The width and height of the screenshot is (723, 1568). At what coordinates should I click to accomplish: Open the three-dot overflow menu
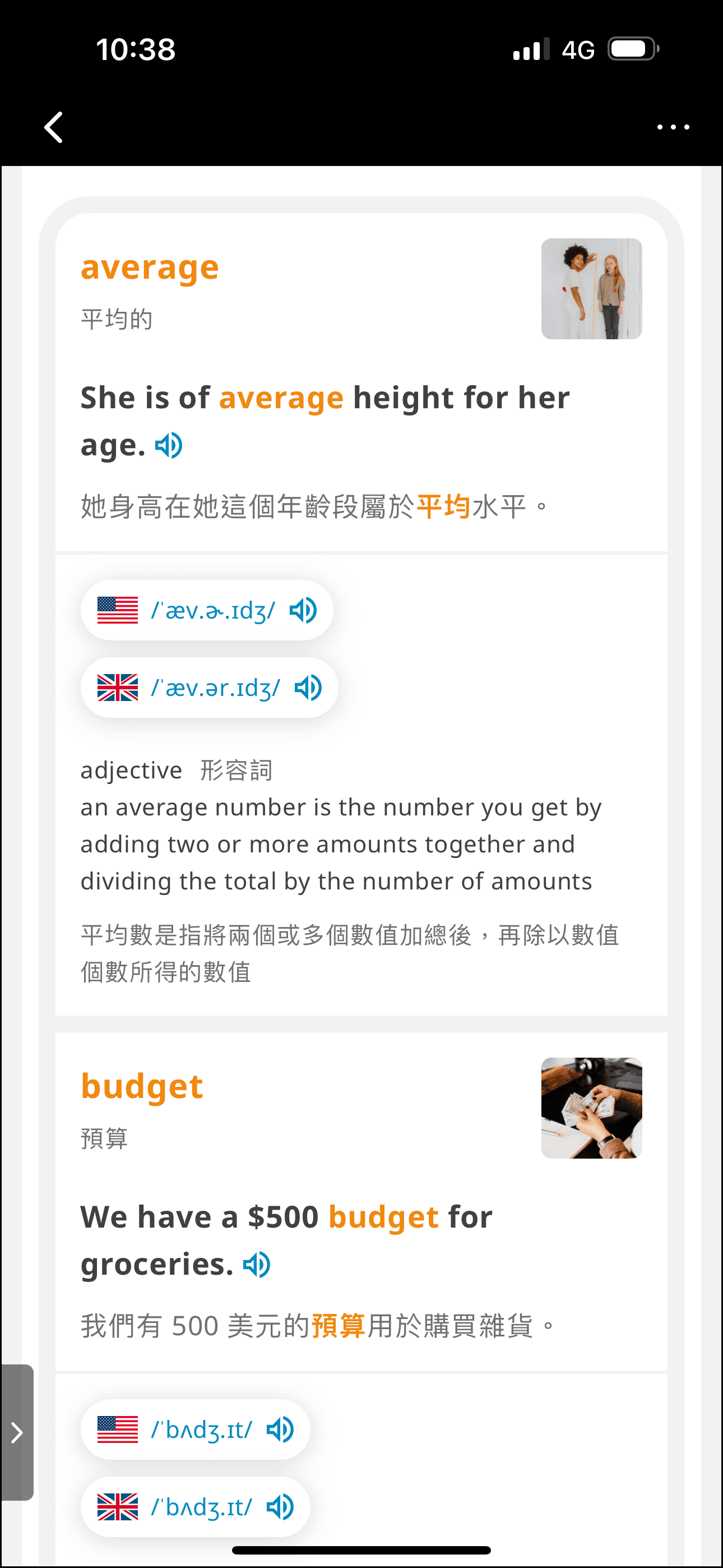[673, 127]
